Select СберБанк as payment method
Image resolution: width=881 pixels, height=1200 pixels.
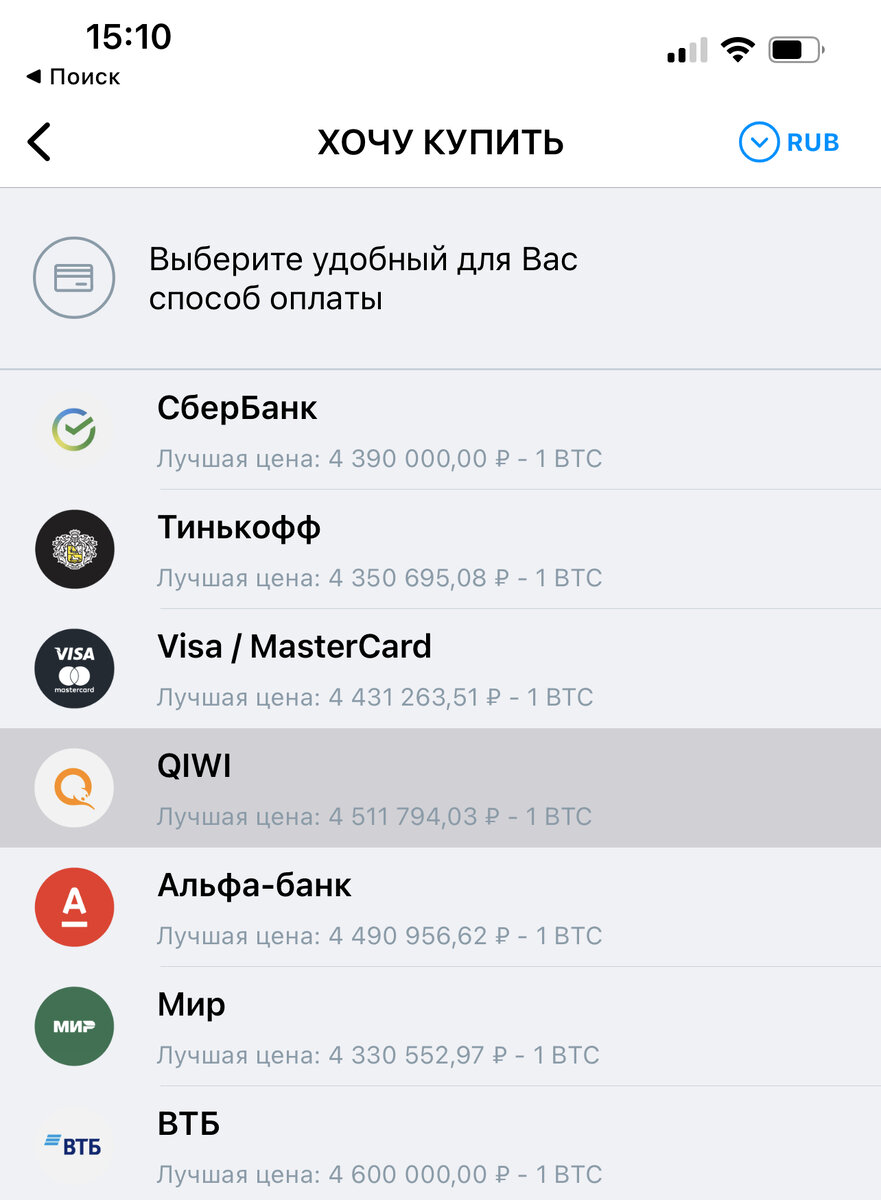440,430
